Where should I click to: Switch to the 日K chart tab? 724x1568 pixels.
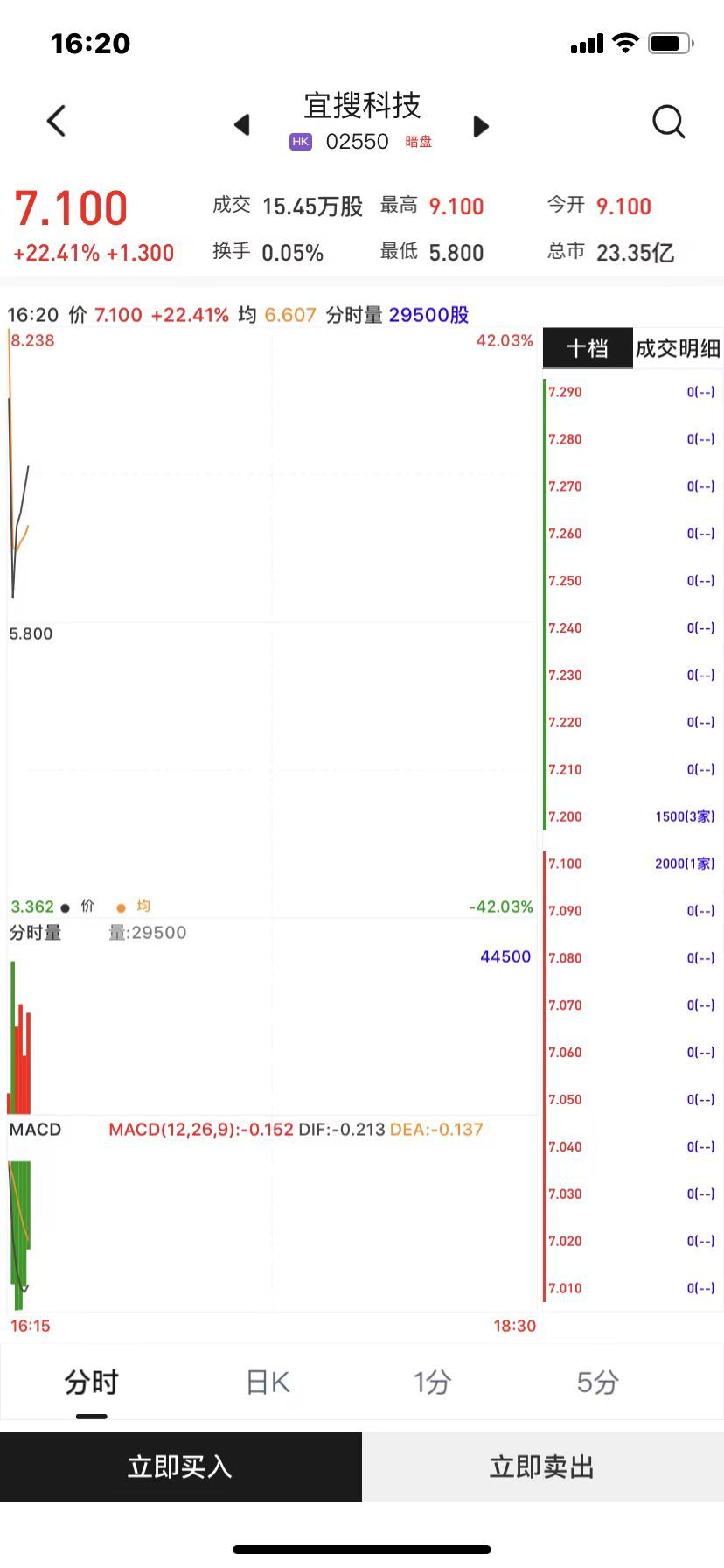268,1382
